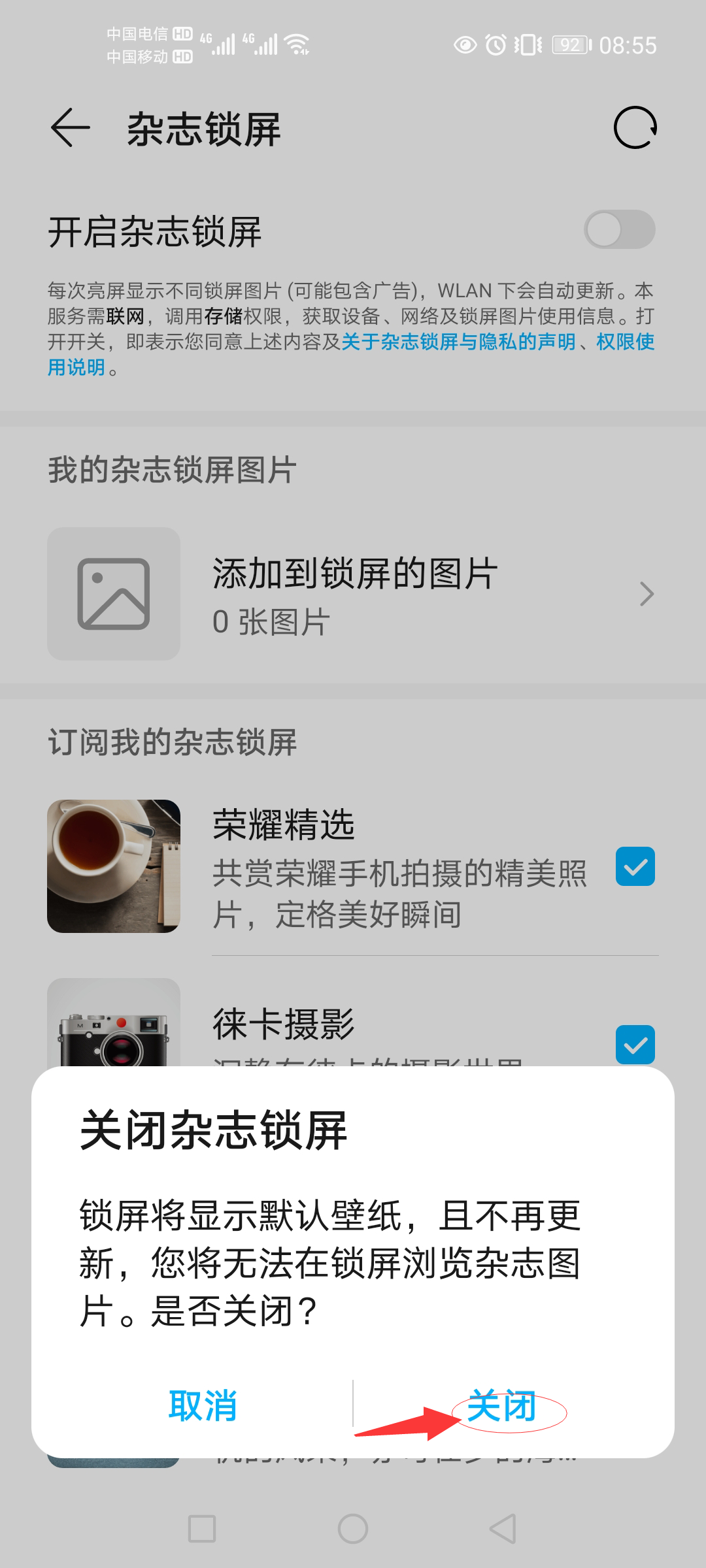This screenshot has width=706, height=1568.
Task: Open recent apps from navigation bar
Action: (x=202, y=1529)
